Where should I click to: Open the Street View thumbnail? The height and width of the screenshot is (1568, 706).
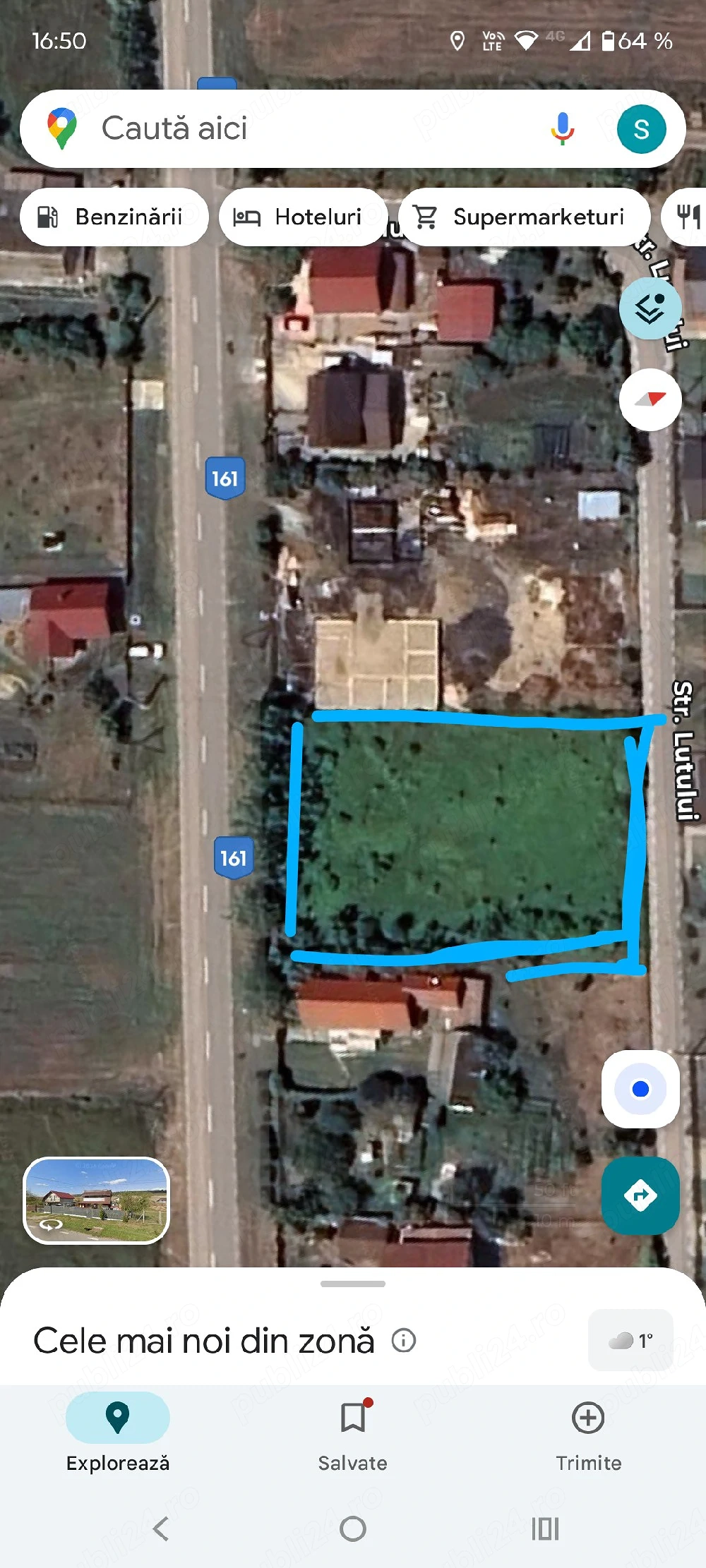click(x=97, y=1200)
